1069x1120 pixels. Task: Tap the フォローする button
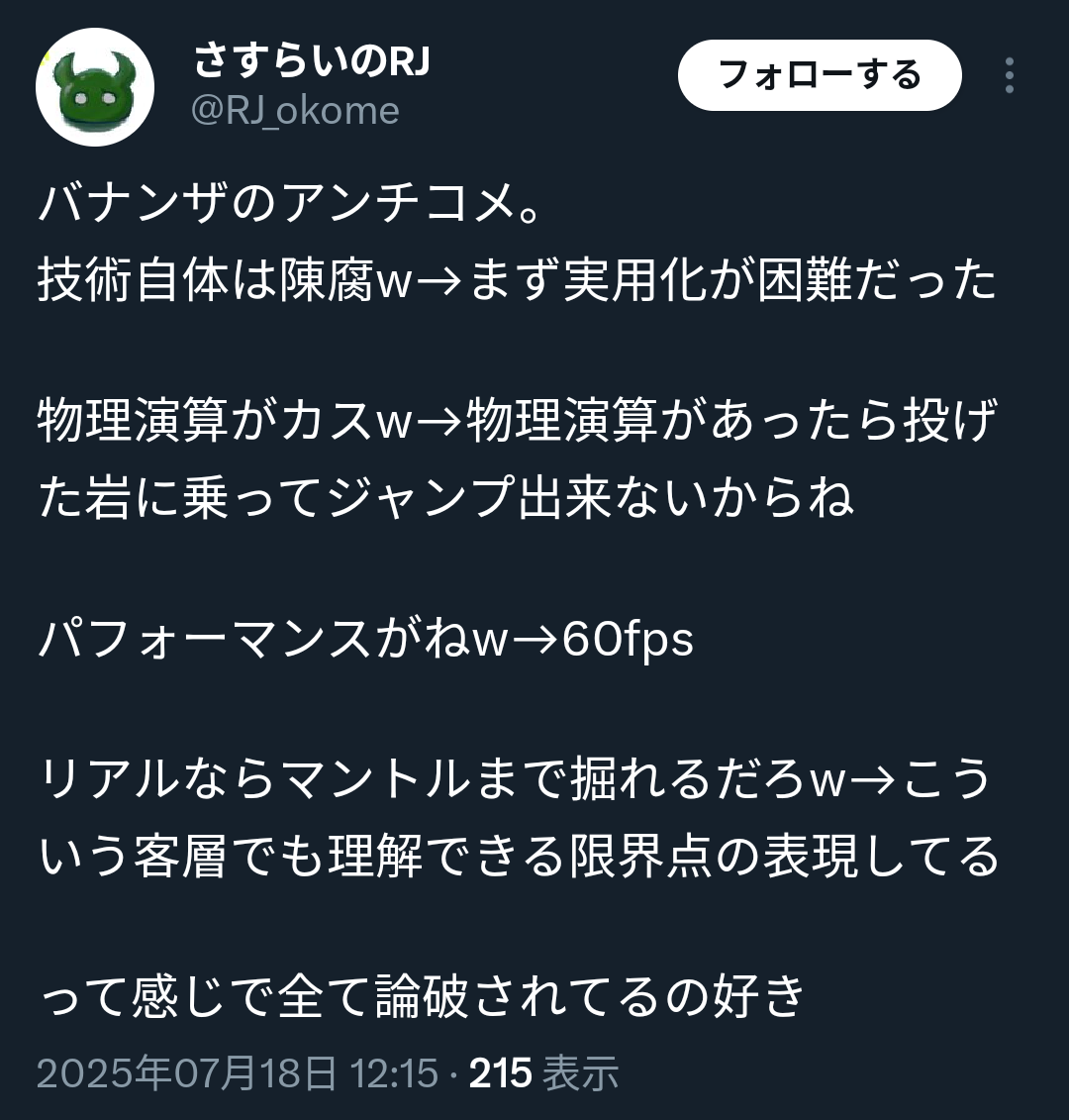(820, 75)
